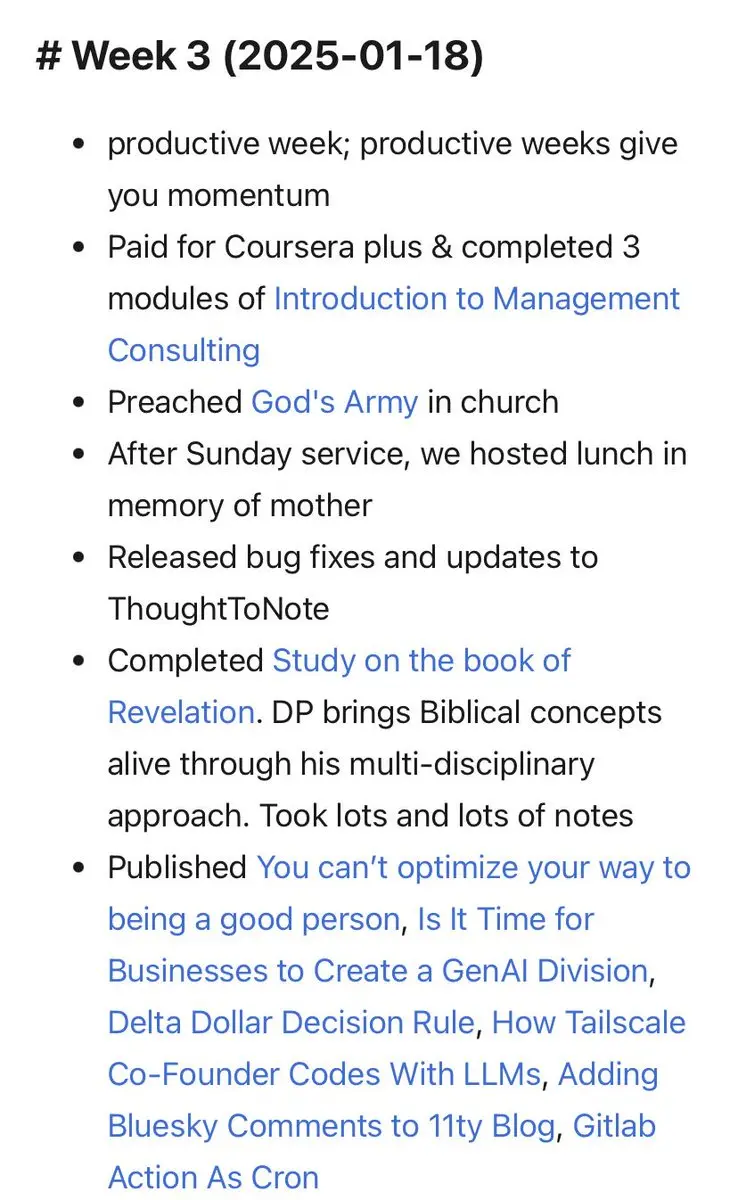Open the God's Army sermon link
The height and width of the screenshot is (1200, 738).
click(334, 402)
